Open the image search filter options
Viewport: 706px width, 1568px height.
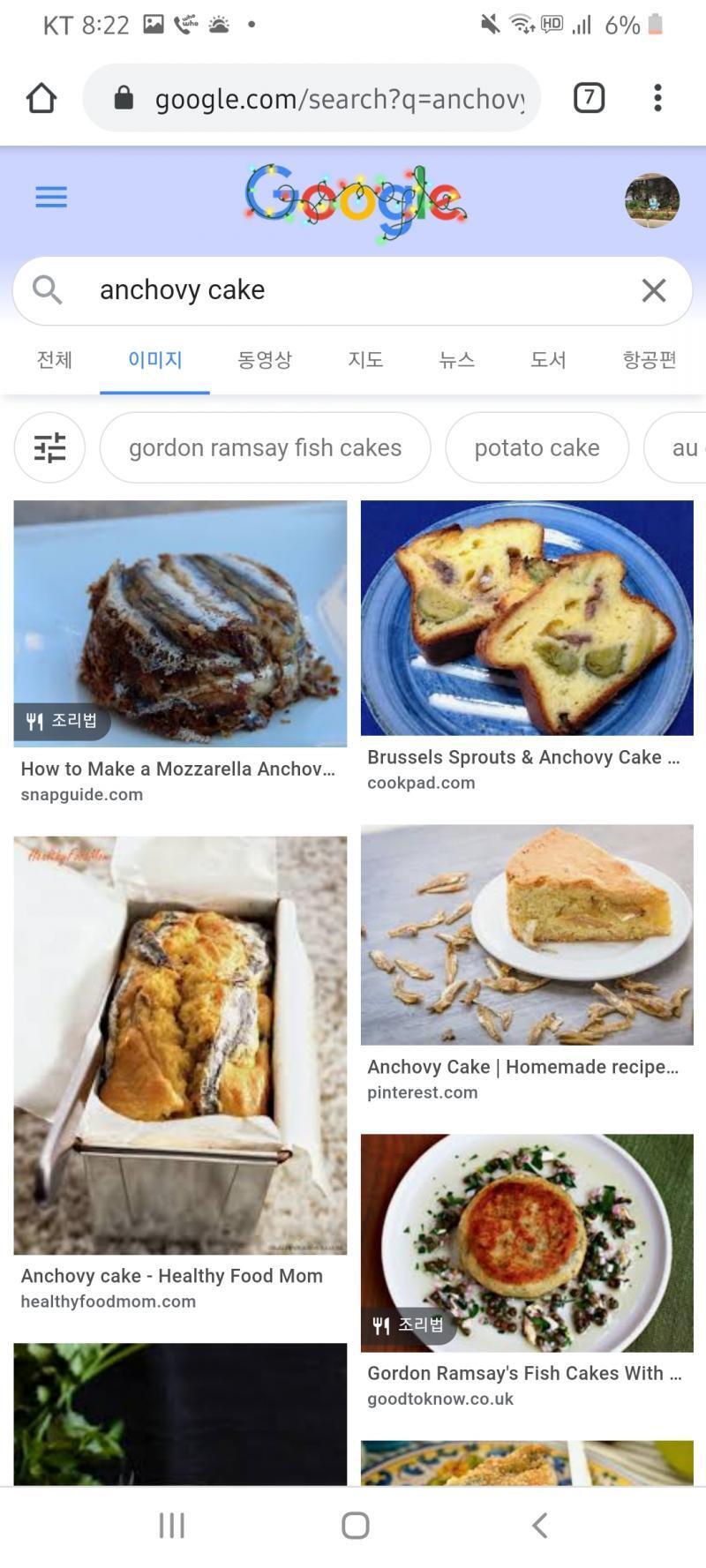tap(49, 447)
